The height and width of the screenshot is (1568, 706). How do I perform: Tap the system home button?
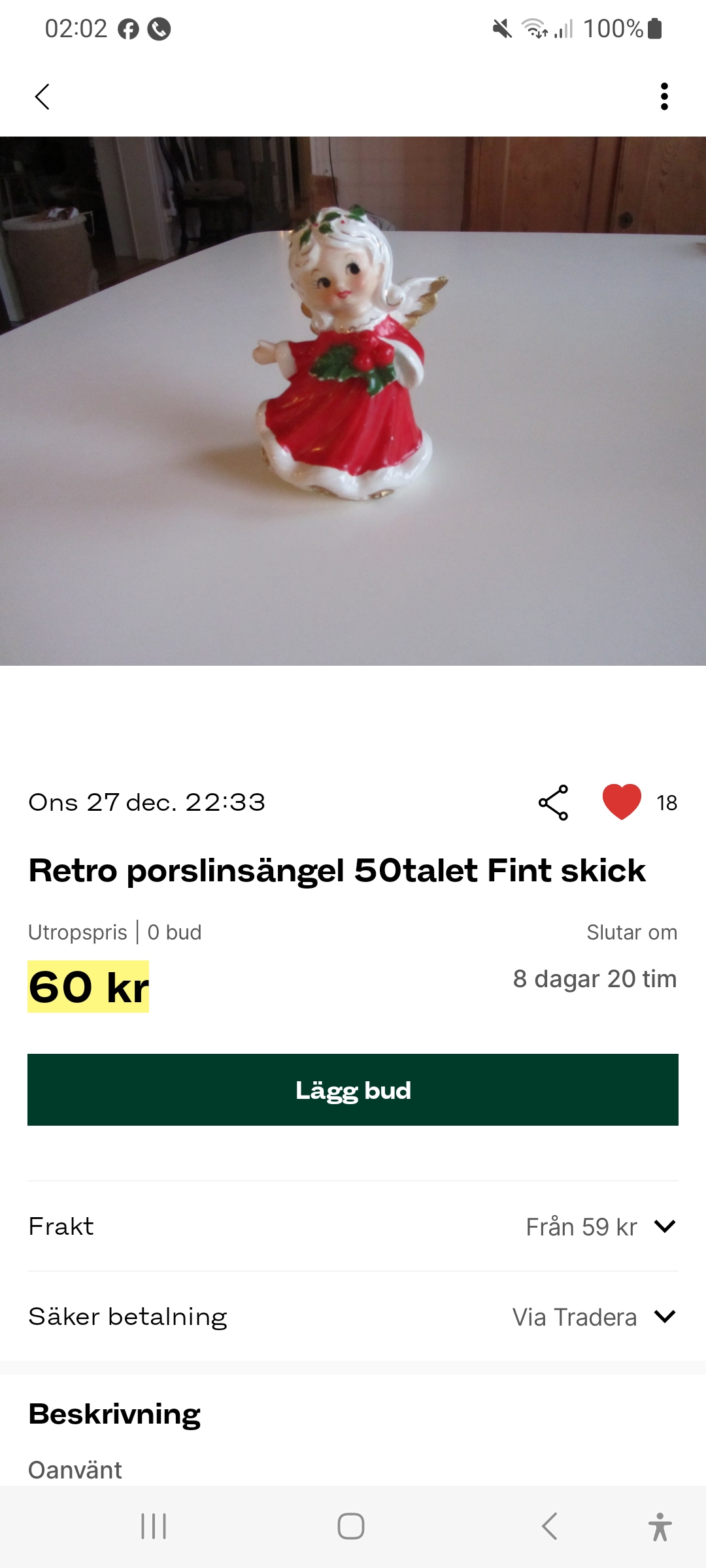(351, 1526)
